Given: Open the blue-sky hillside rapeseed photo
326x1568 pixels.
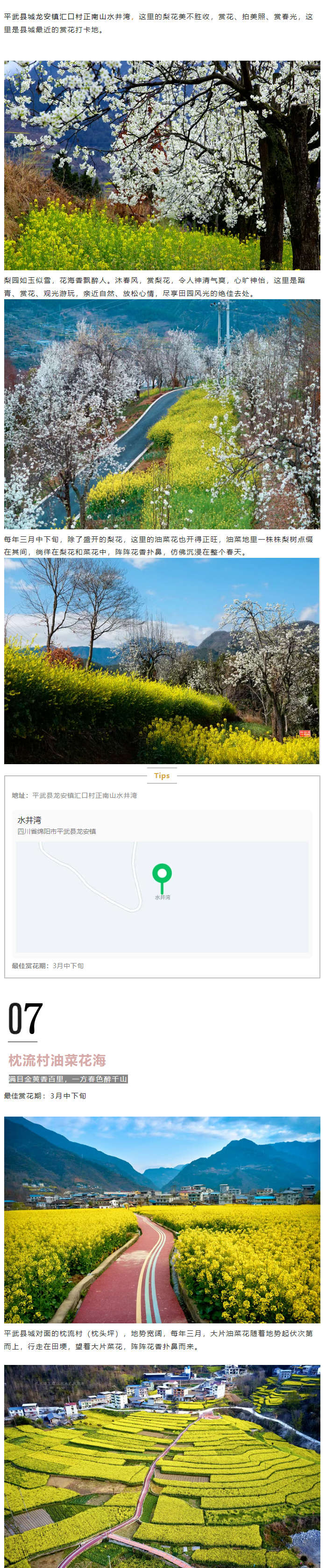Looking at the screenshot, I should (x=162, y=661).
